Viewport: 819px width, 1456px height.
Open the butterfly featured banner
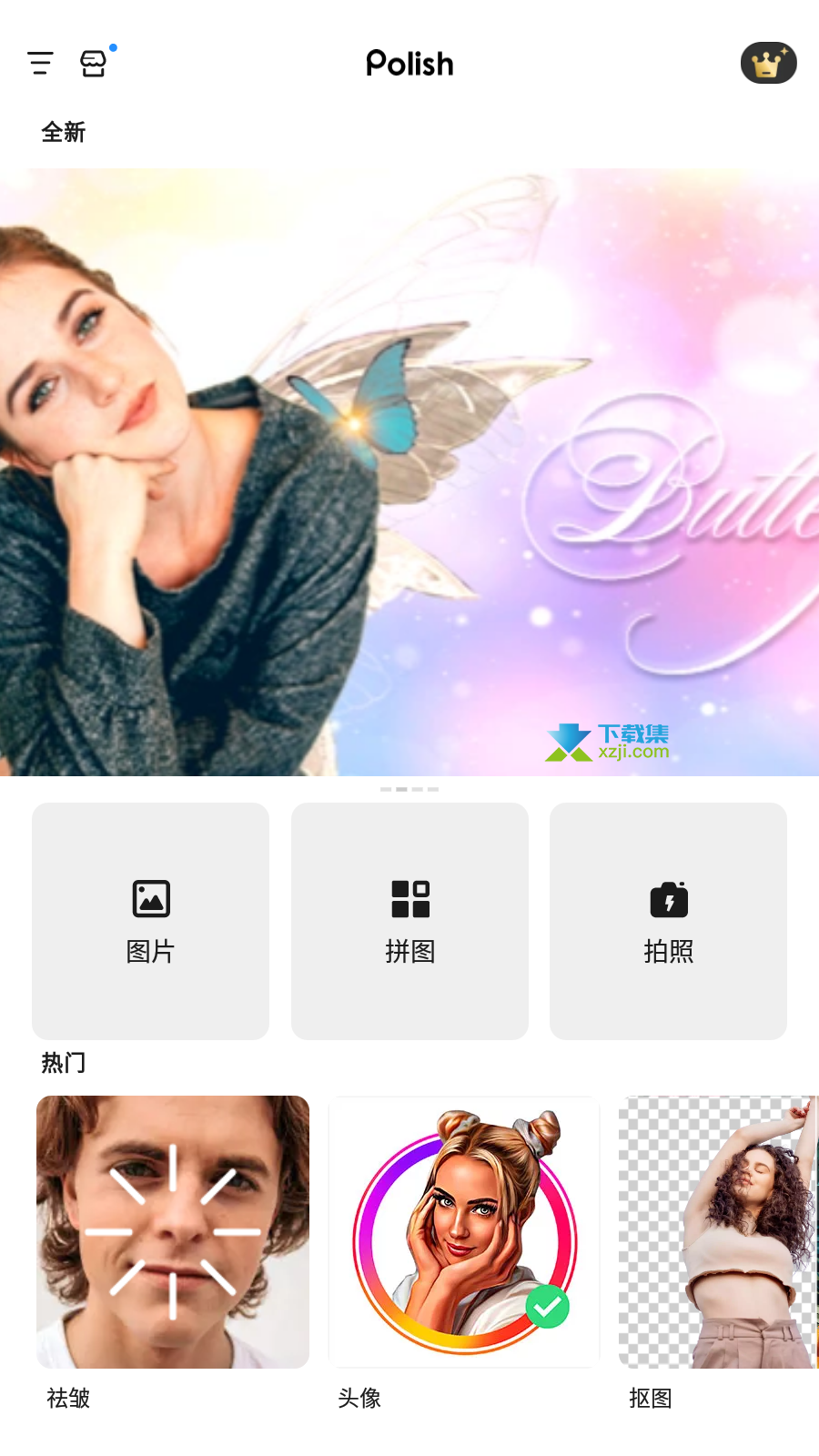pos(409,472)
